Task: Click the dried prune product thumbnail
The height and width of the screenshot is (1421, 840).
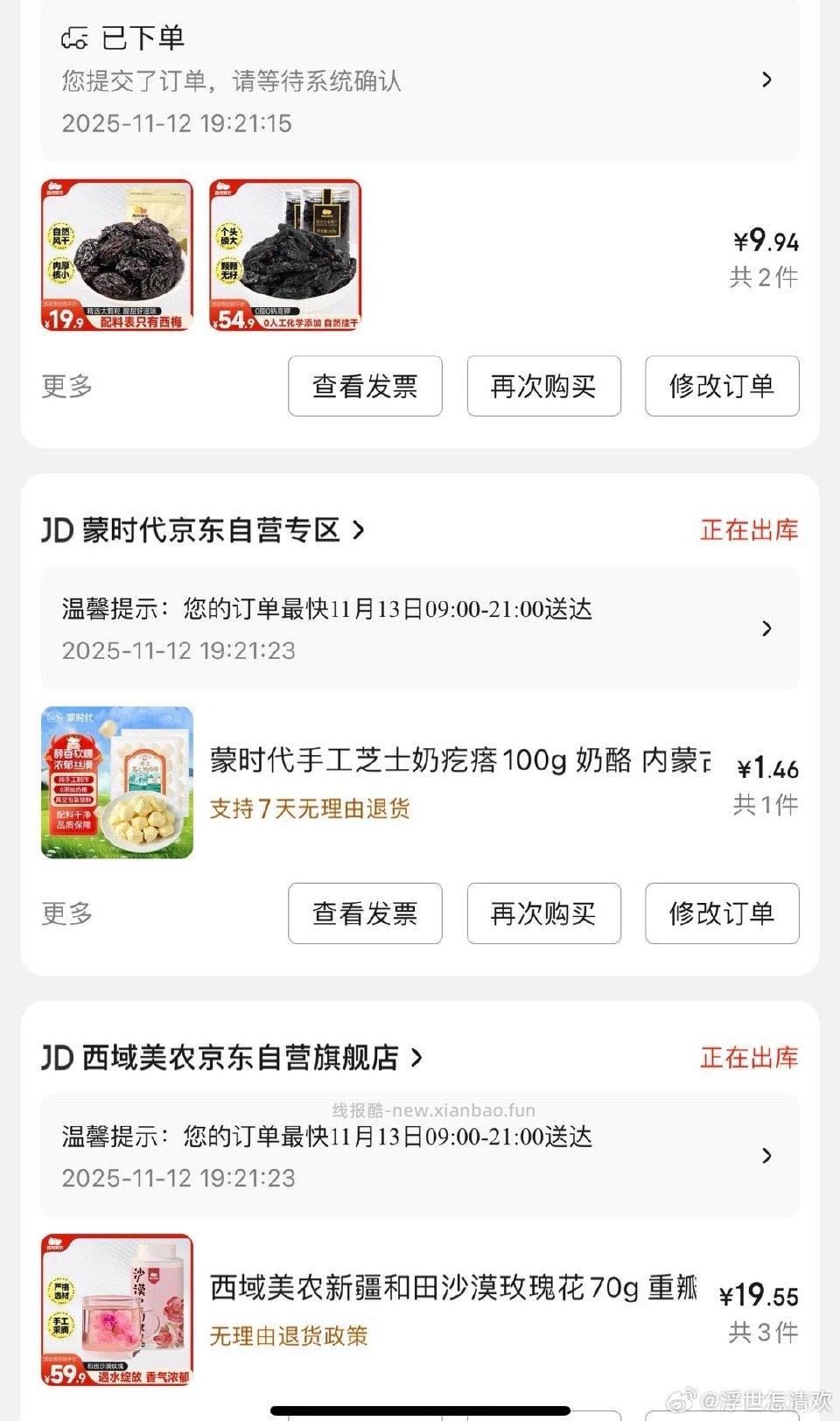Action: pyautogui.click(x=115, y=255)
